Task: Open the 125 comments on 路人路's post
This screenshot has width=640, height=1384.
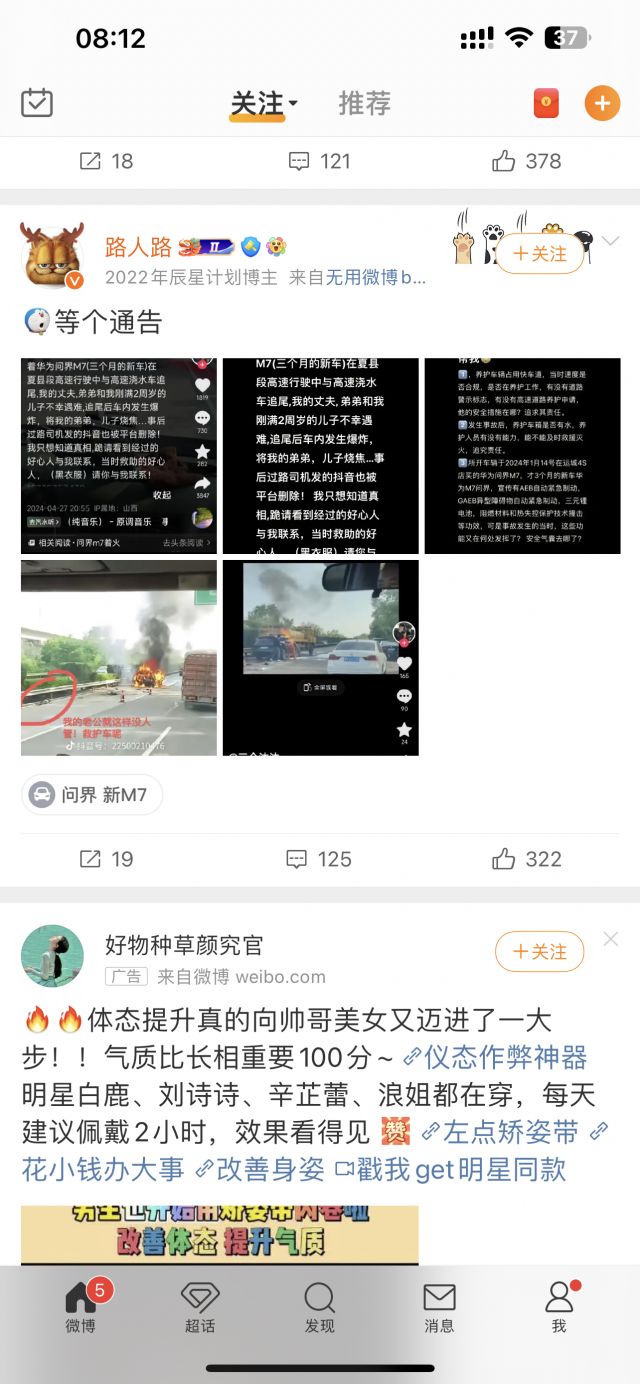Action: tap(319, 859)
